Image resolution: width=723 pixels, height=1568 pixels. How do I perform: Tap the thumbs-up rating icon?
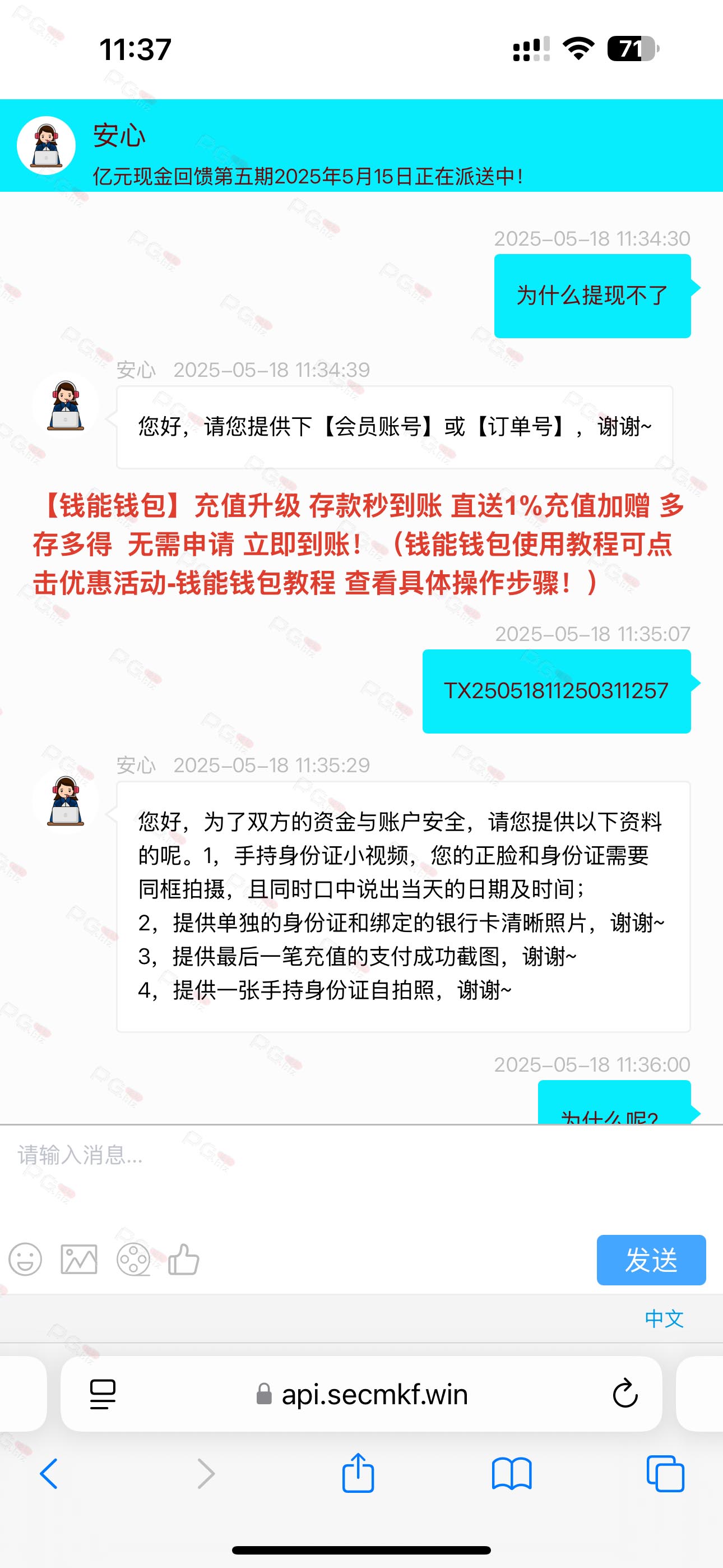(x=184, y=1258)
